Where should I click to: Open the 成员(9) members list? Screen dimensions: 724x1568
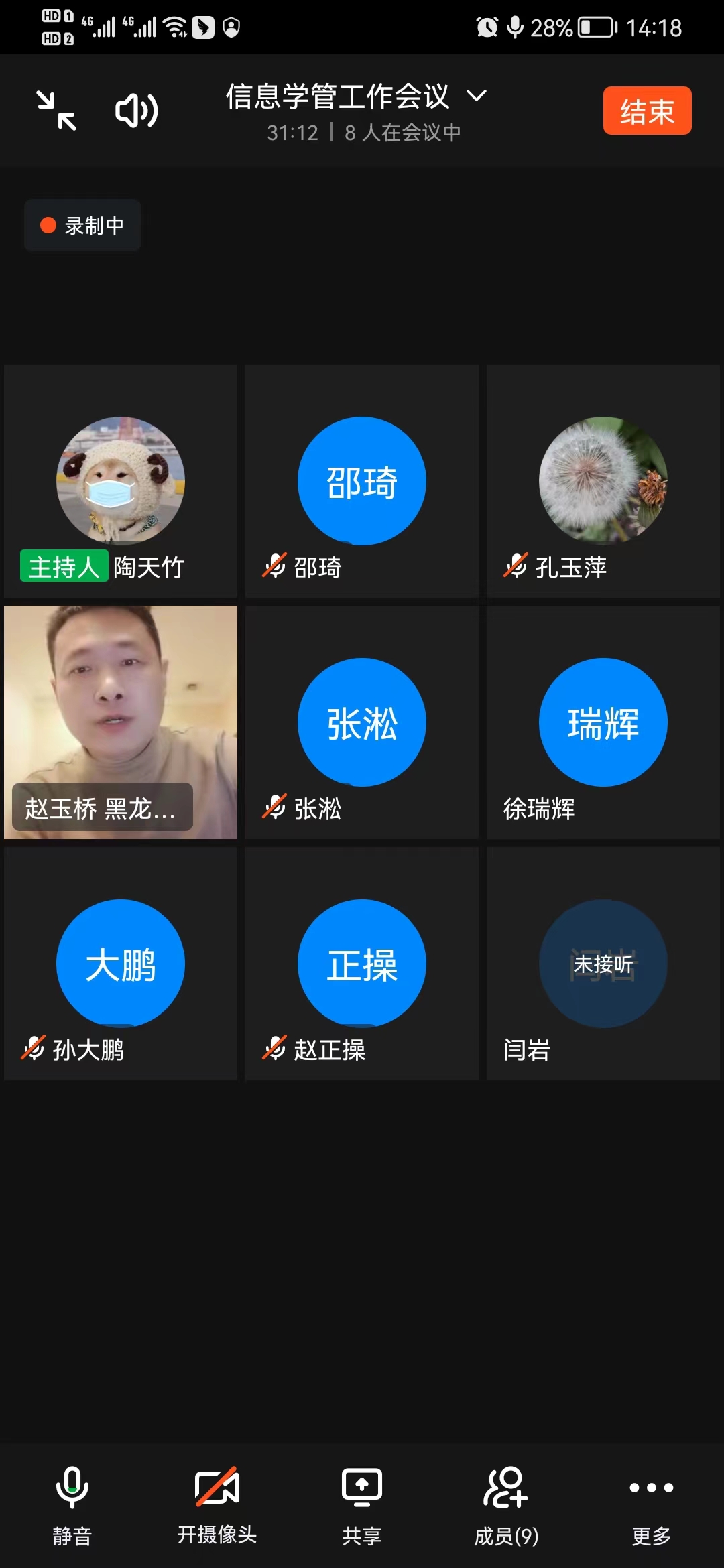click(506, 1501)
